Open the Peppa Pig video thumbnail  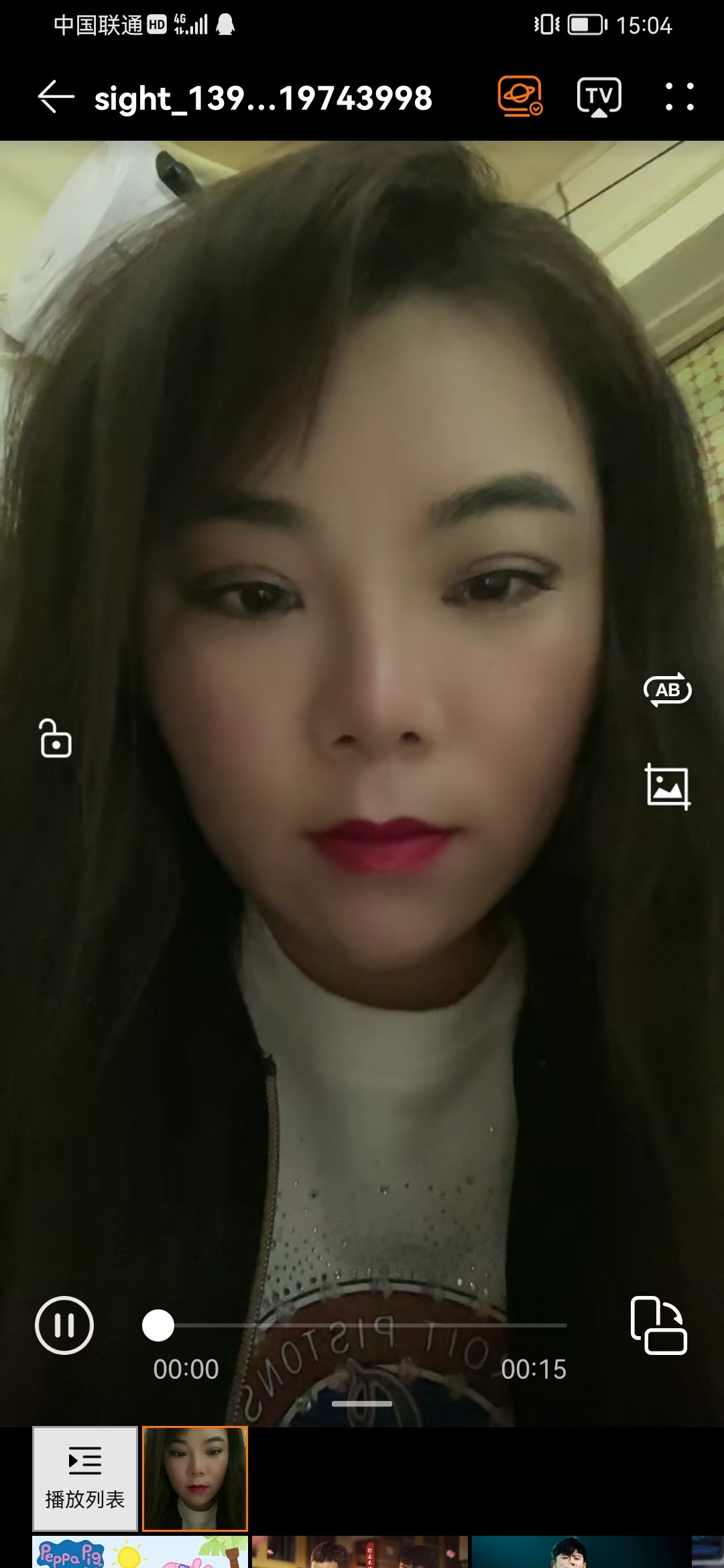pos(139,1552)
